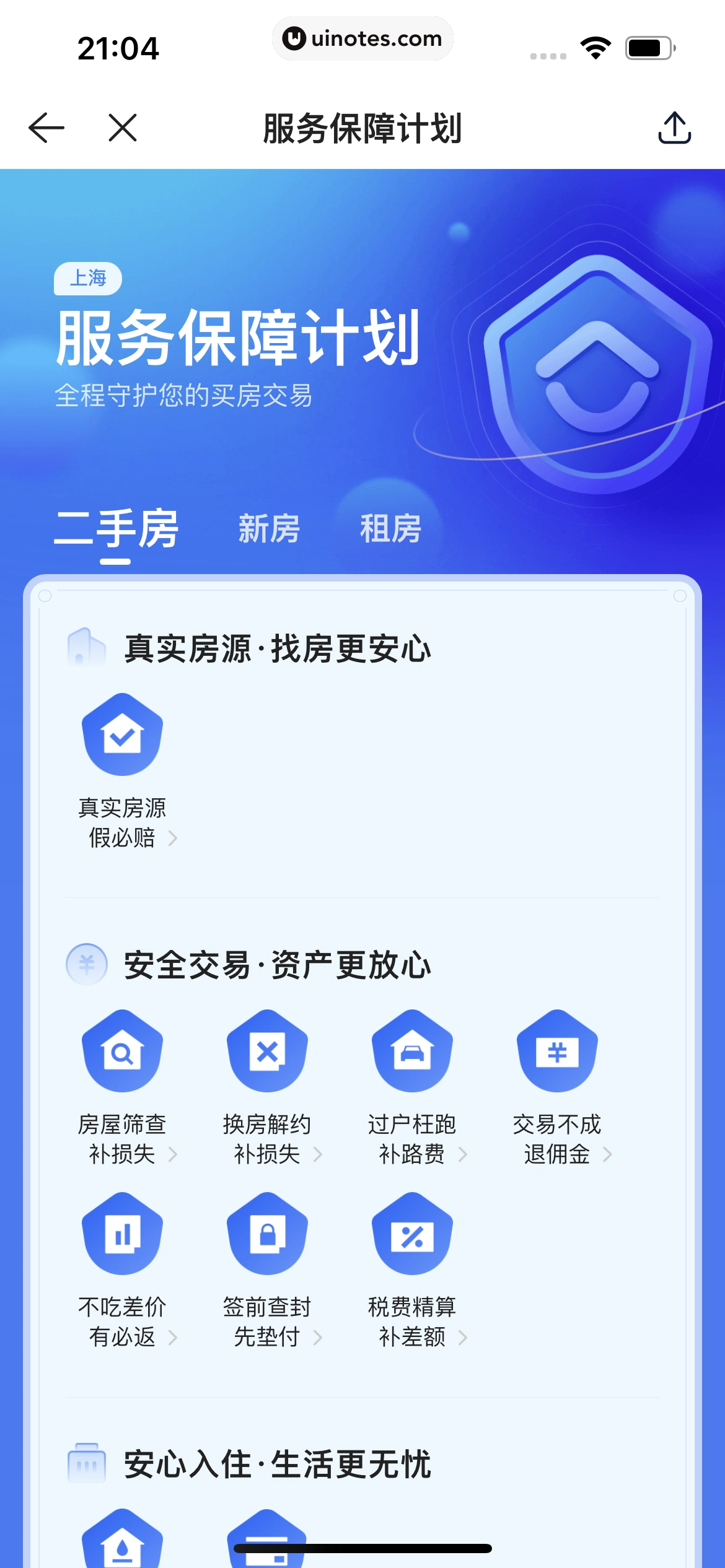The image size is (725, 1568).
Task: Select the 二手房 tab
Action: click(x=116, y=529)
